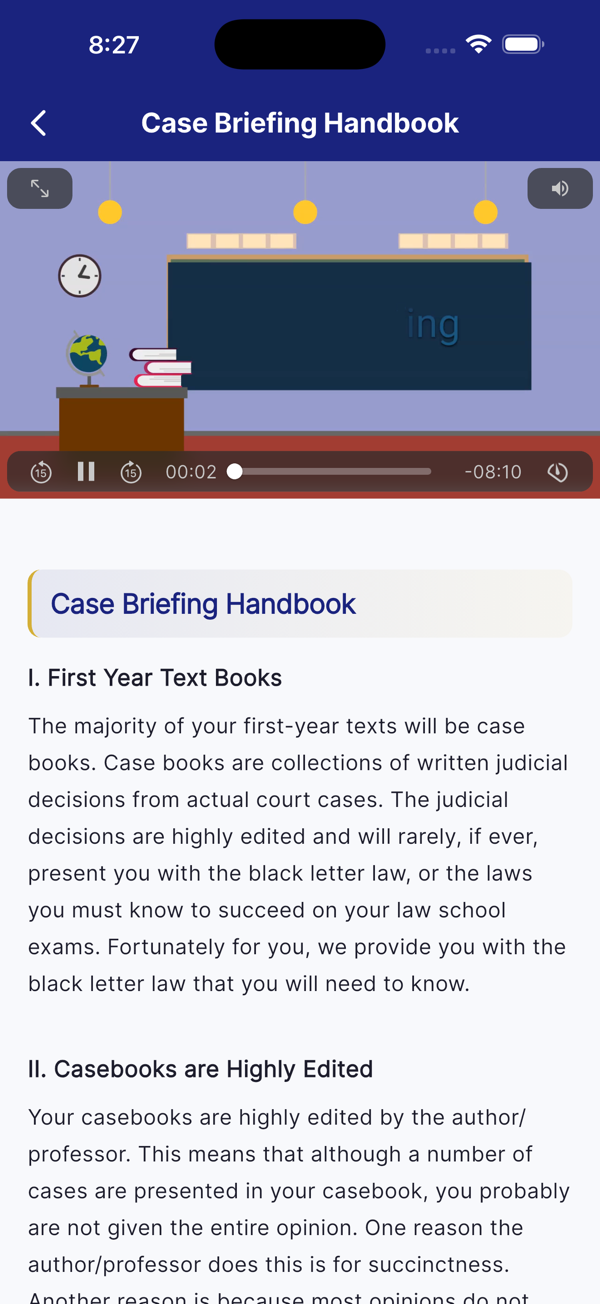
Task: Pause the video playback
Action: [x=86, y=471]
